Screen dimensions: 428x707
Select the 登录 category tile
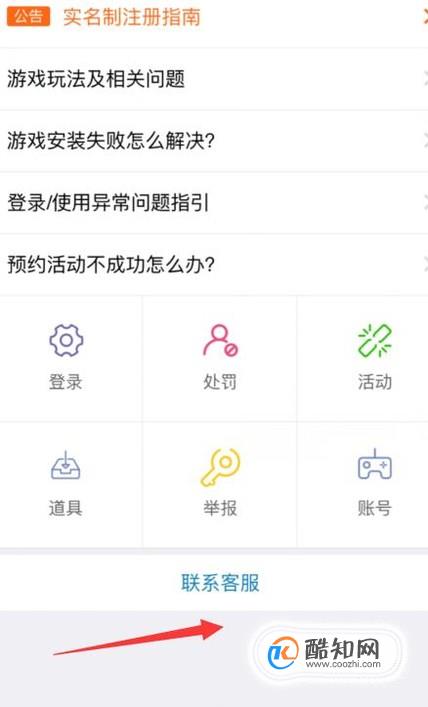click(x=71, y=358)
